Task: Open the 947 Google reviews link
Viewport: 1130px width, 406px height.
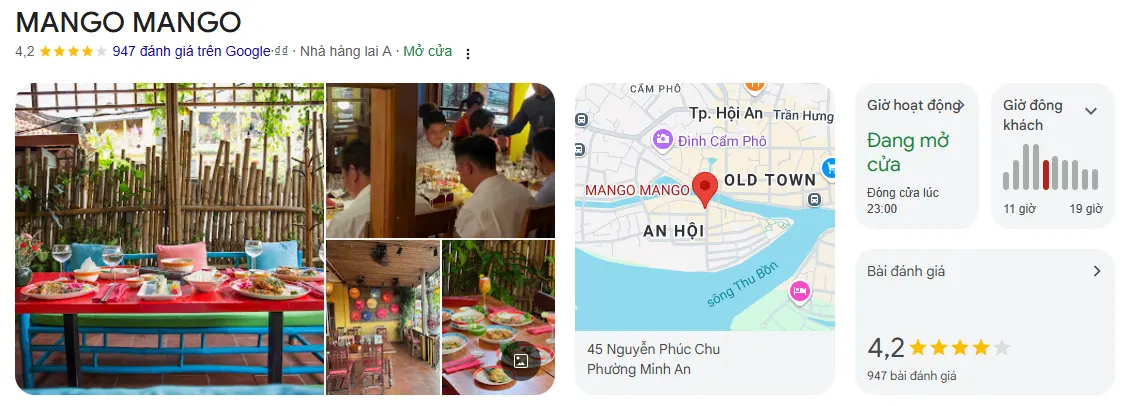Action: click(x=192, y=51)
